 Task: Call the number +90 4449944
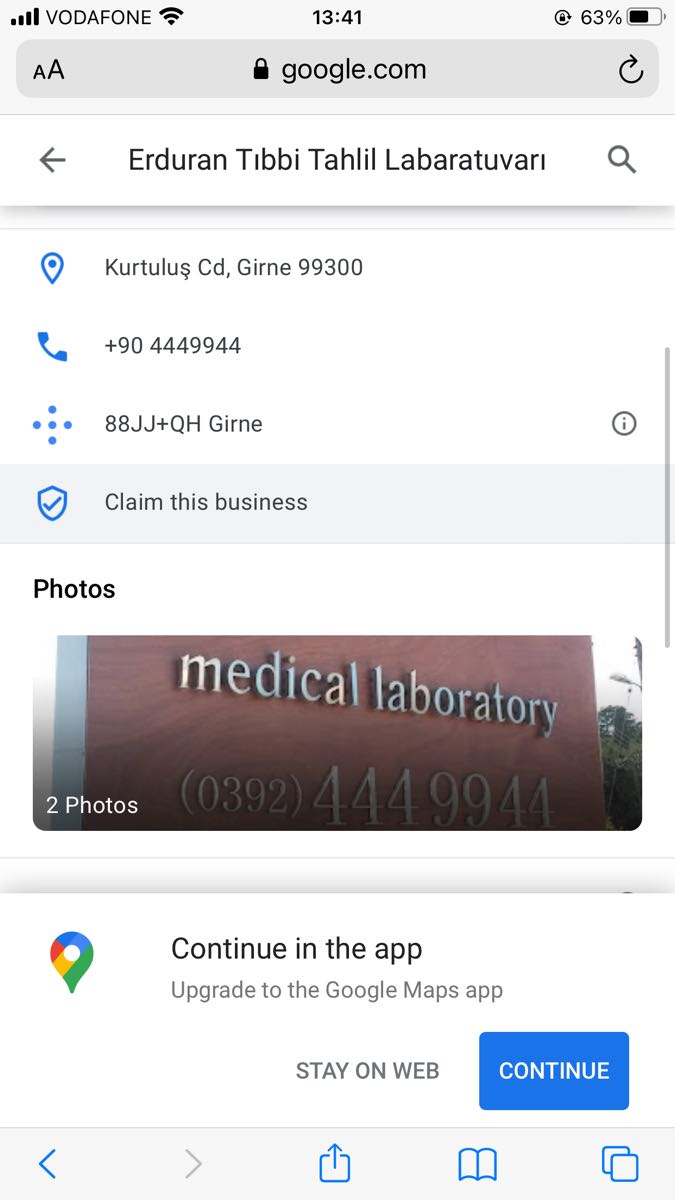(x=172, y=345)
